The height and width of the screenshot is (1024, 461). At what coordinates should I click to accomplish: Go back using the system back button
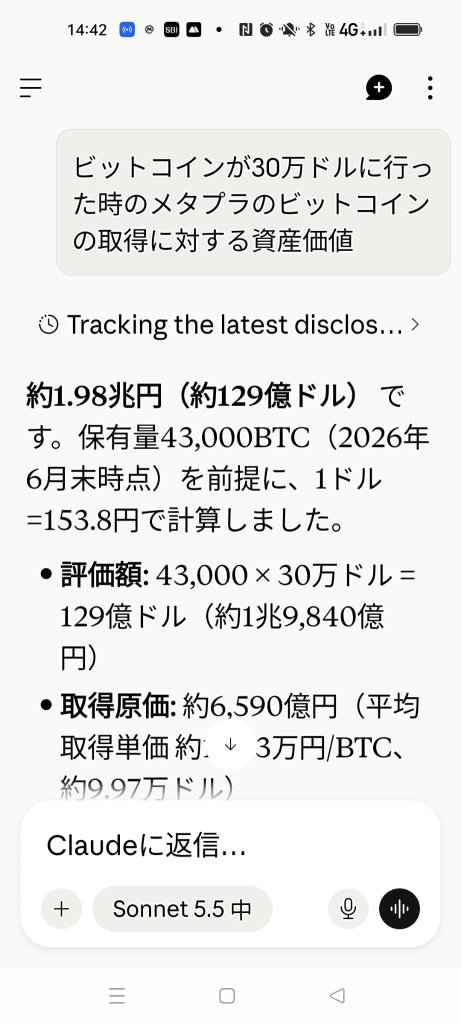pyautogui.click(x=337, y=995)
